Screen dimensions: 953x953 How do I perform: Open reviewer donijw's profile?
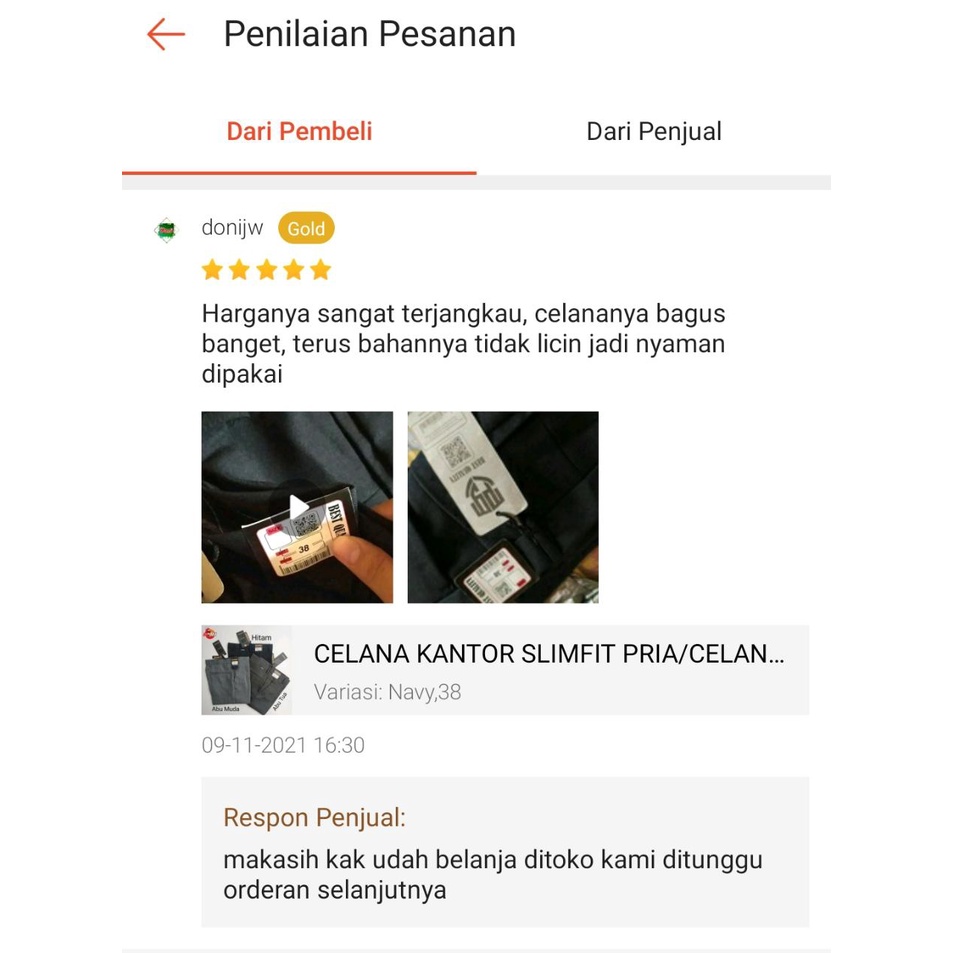[x=232, y=228]
